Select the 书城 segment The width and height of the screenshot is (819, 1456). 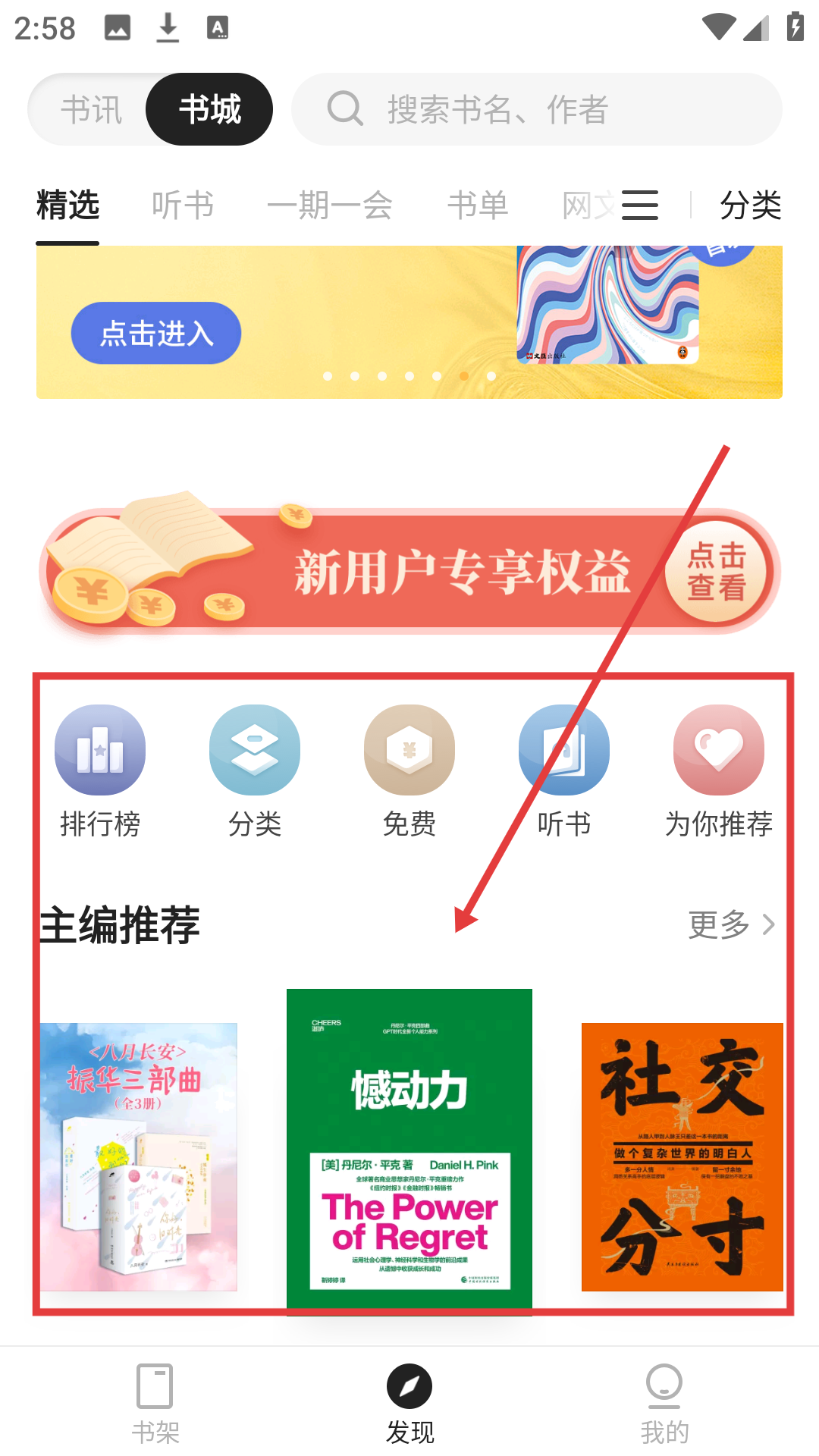pyautogui.click(x=209, y=109)
